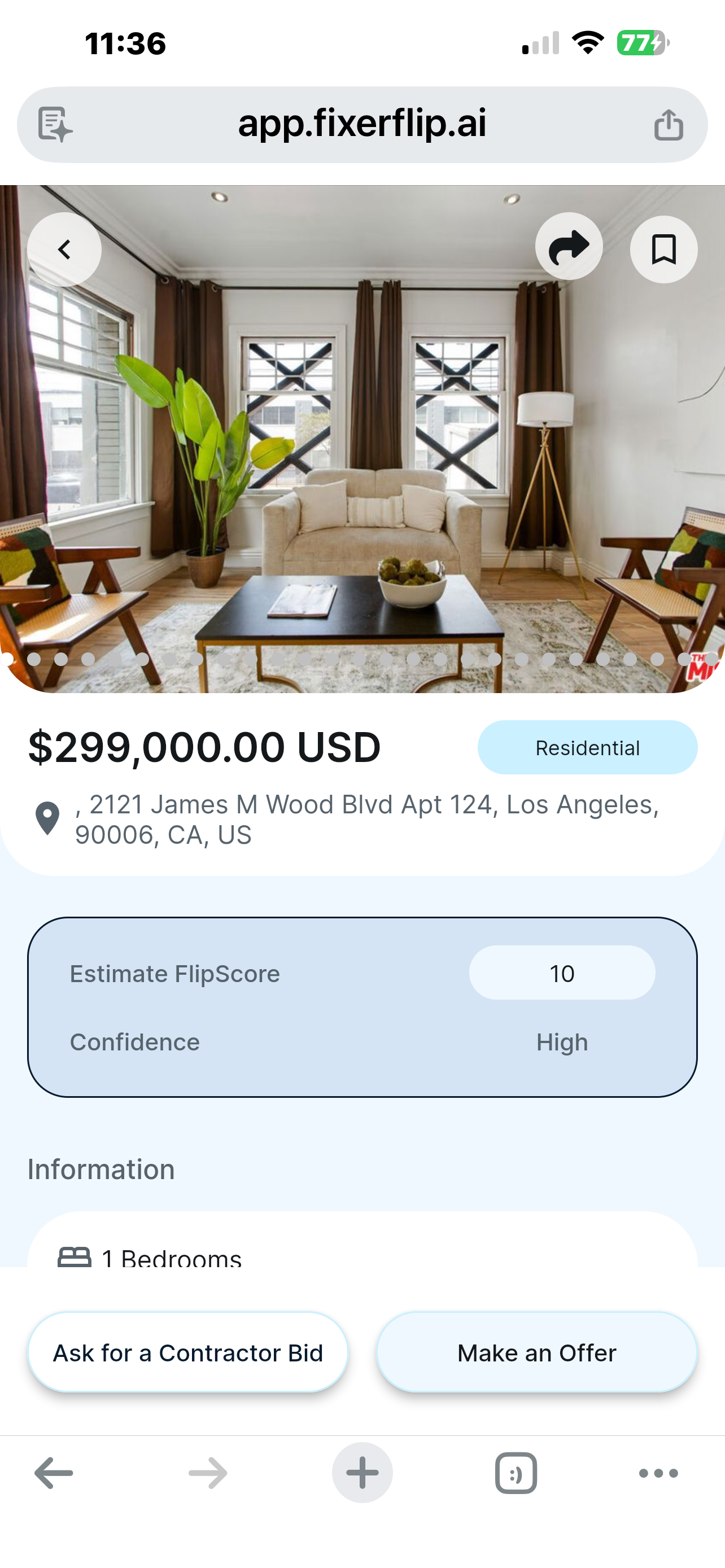Open the property photo gallery
Image resolution: width=725 pixels, height=1568 pixels.
tap(361, 438)
